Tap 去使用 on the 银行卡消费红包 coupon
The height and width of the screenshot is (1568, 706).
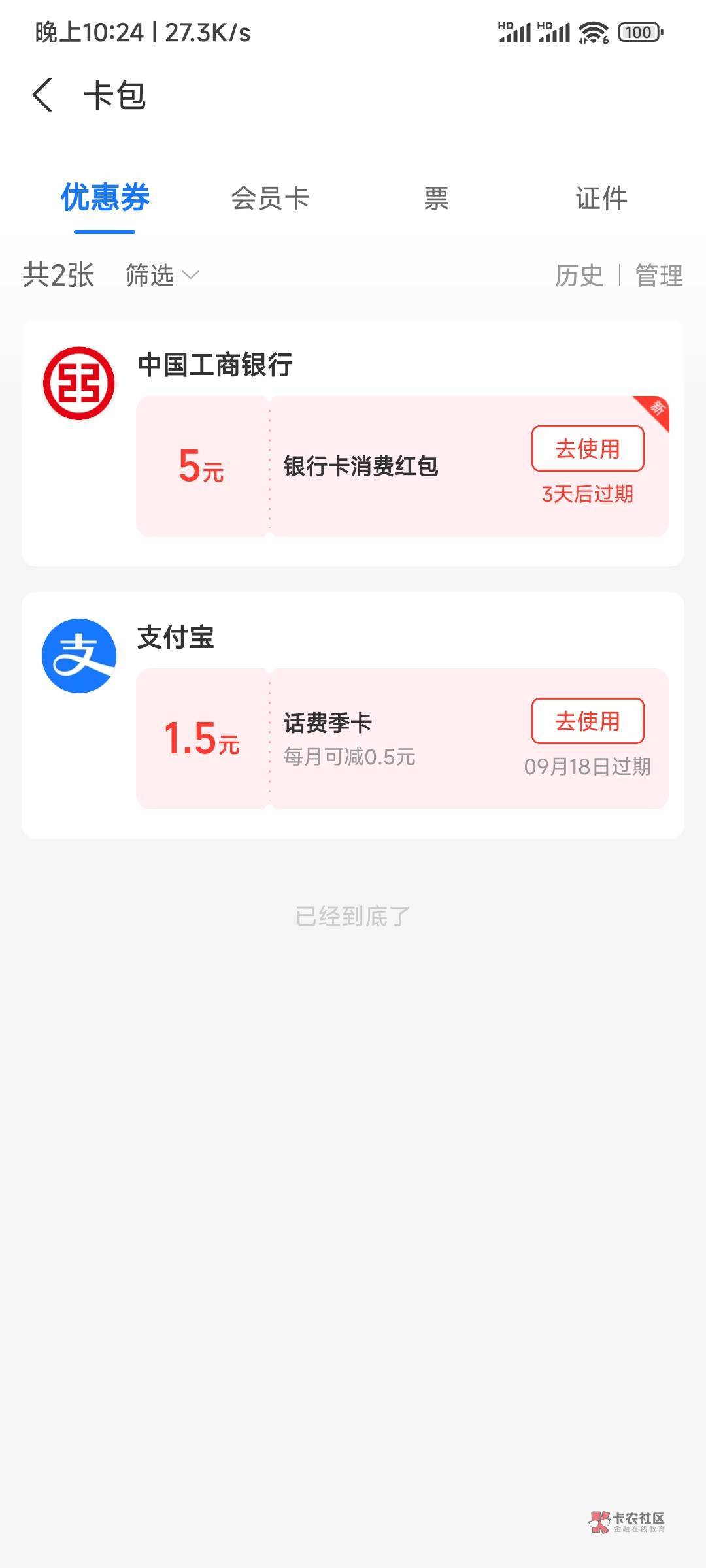coord(588,449)
